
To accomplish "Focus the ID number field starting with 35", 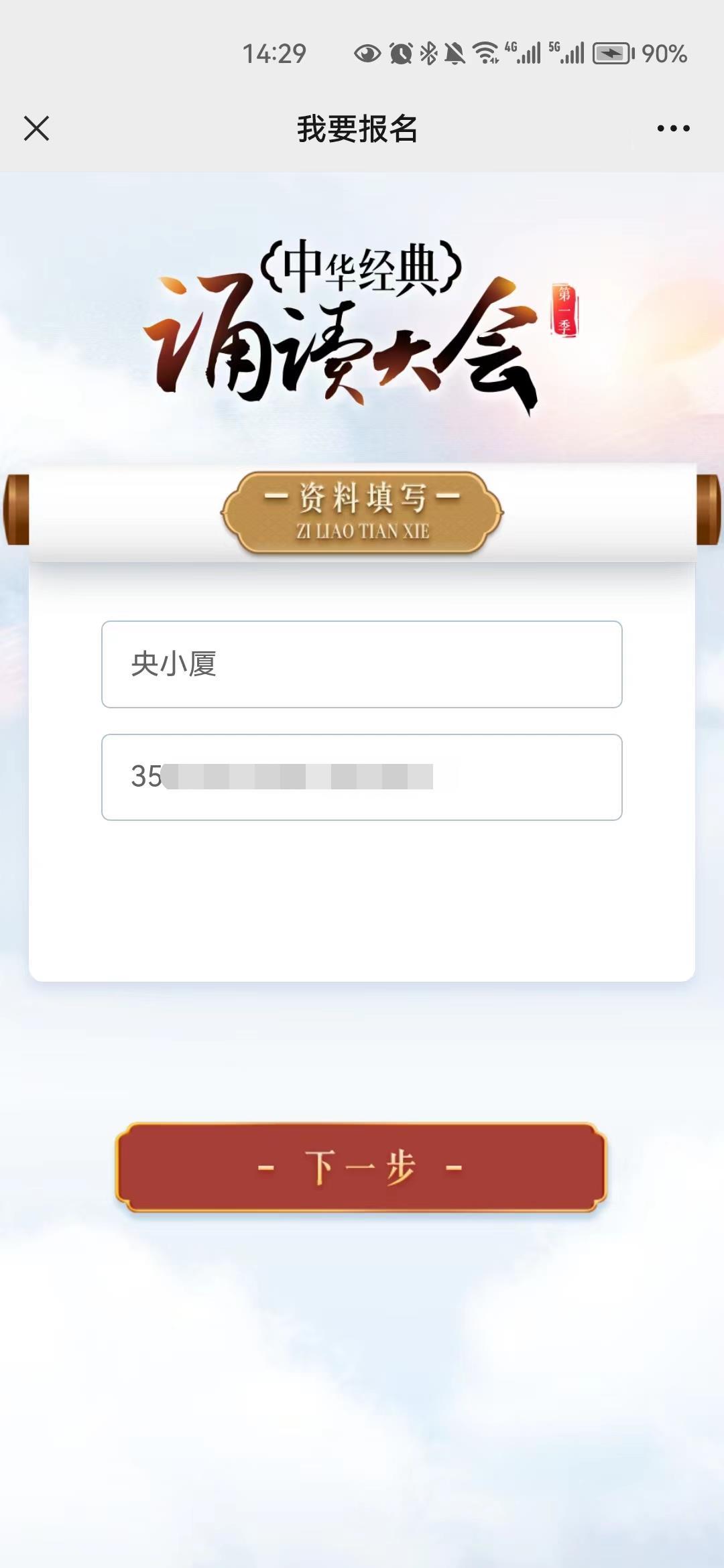I will pyautogui.click(x=362, y=777).
